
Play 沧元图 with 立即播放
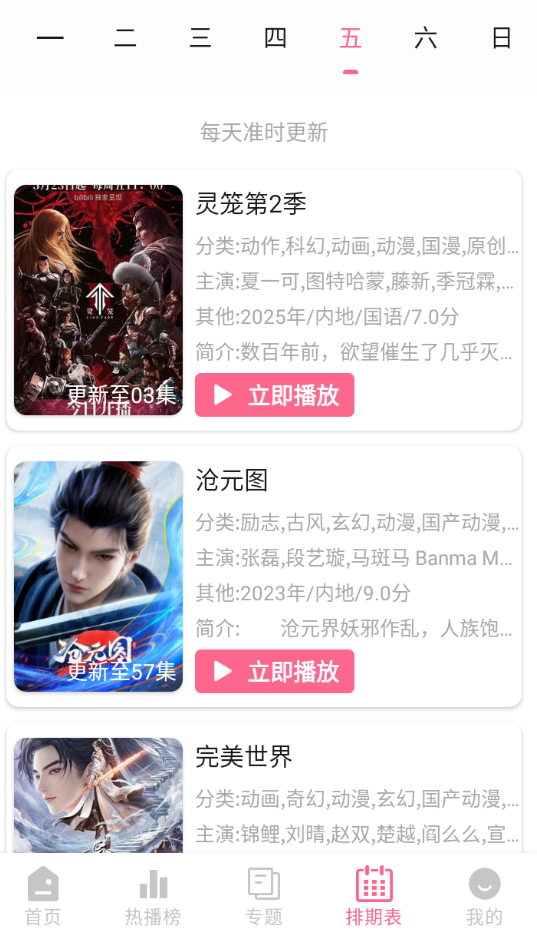point(275,672)
